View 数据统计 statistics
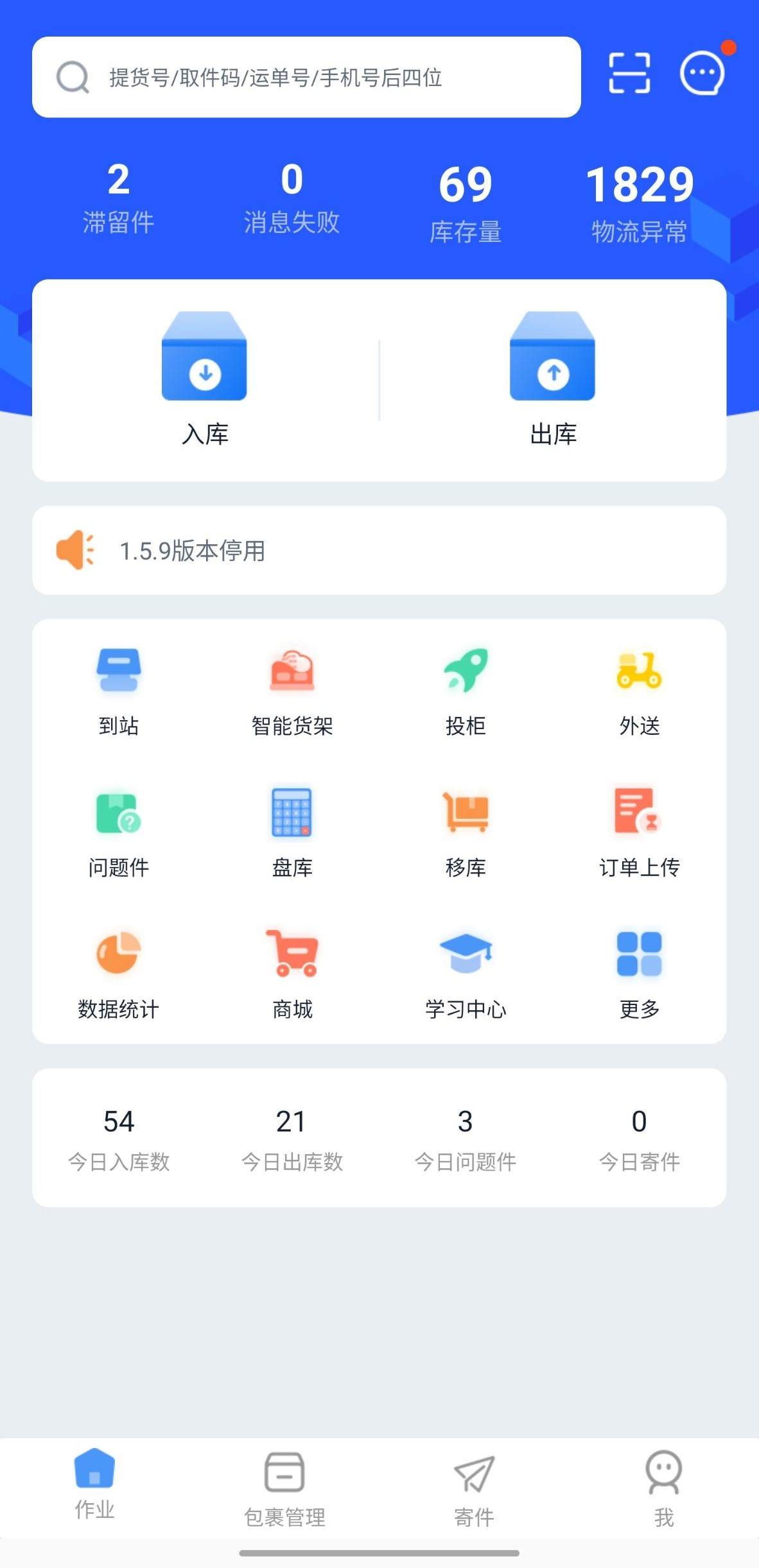 pyautogui.click(x=119, y=973)
